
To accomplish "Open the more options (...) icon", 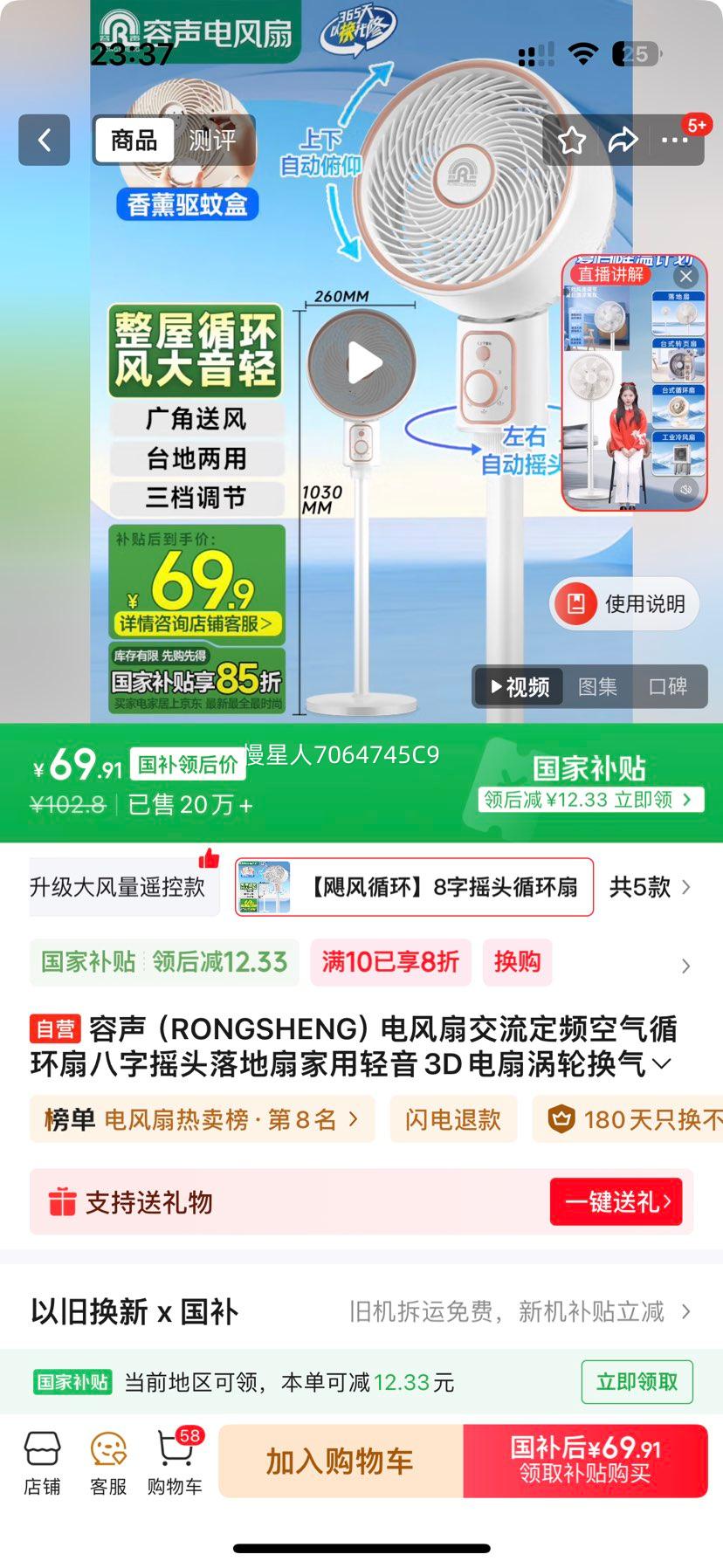I will [673, 140].
